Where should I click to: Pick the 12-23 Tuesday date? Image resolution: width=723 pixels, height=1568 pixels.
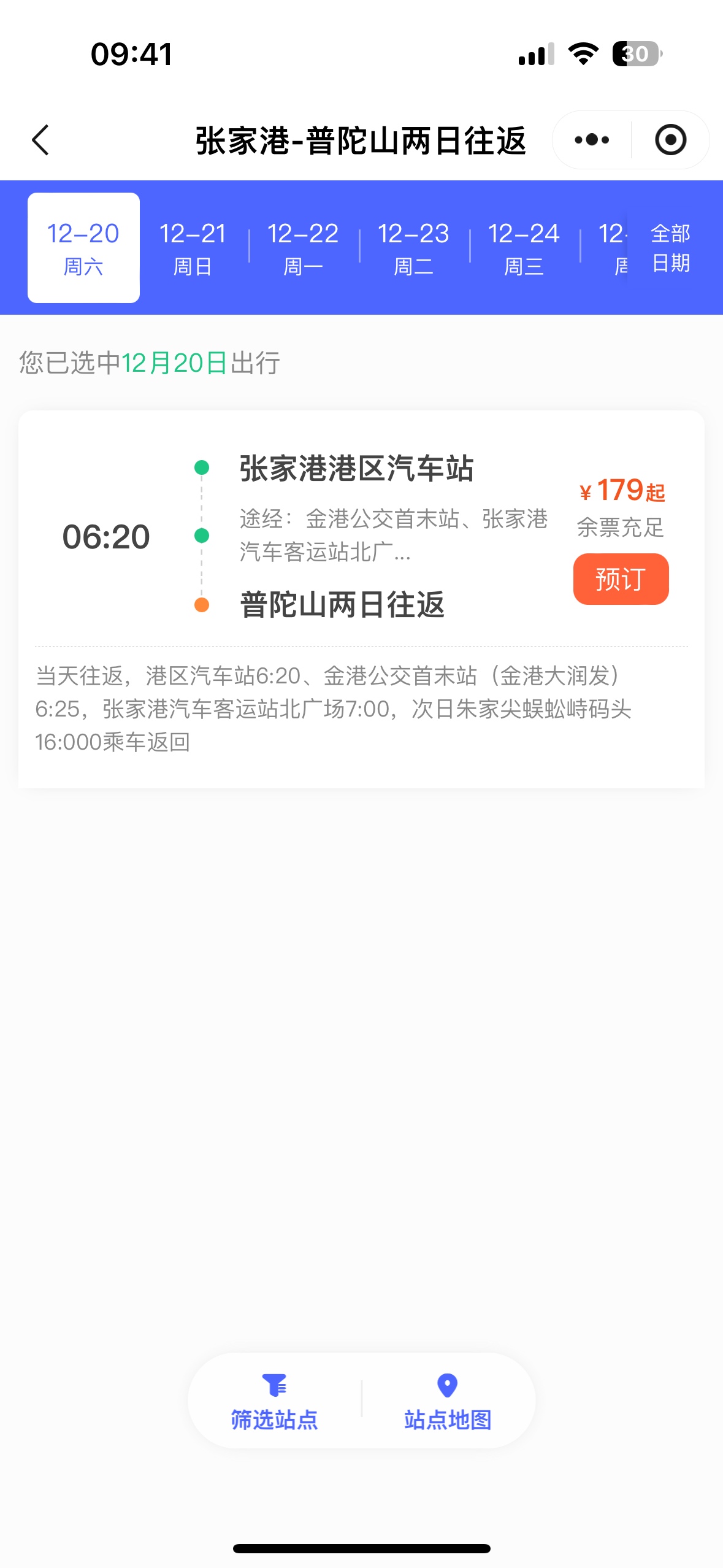[413, 248]
